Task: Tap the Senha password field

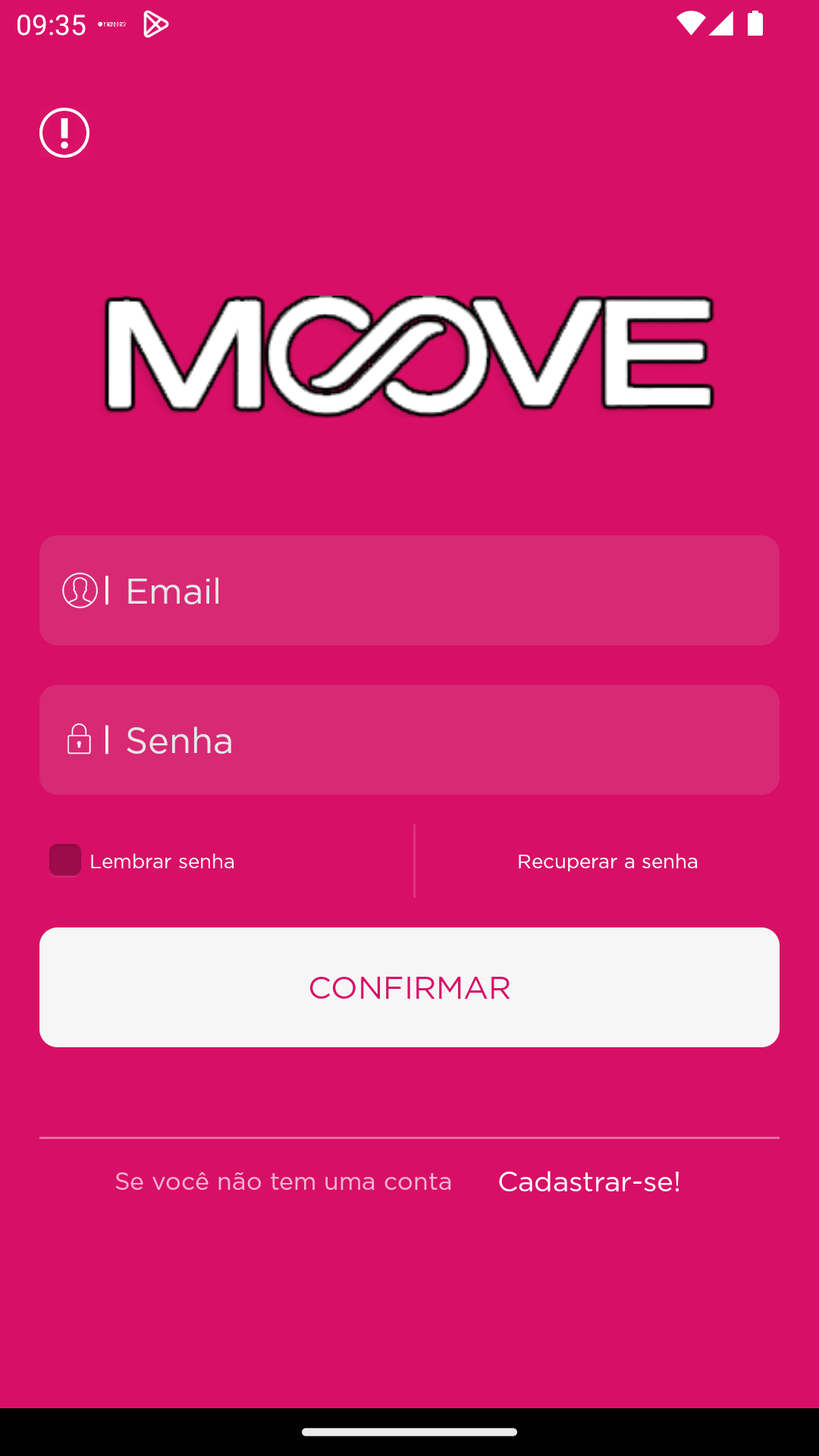Action: (409, 739)
